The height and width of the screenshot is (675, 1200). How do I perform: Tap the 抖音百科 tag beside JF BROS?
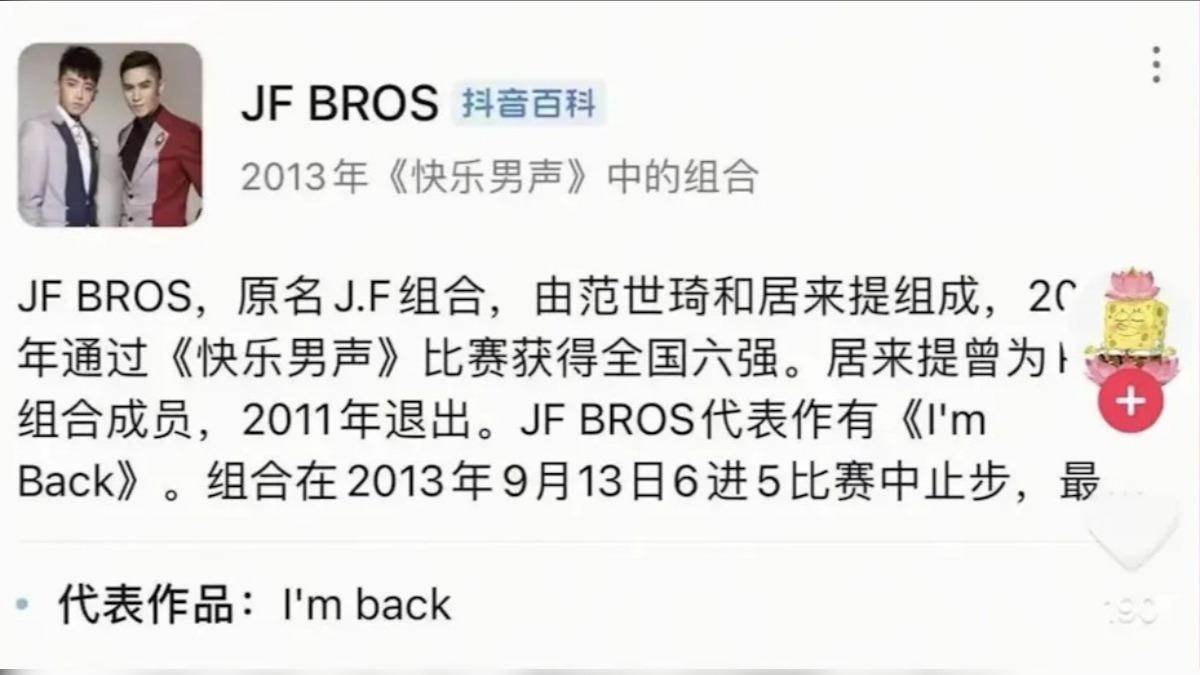[529, 105]
